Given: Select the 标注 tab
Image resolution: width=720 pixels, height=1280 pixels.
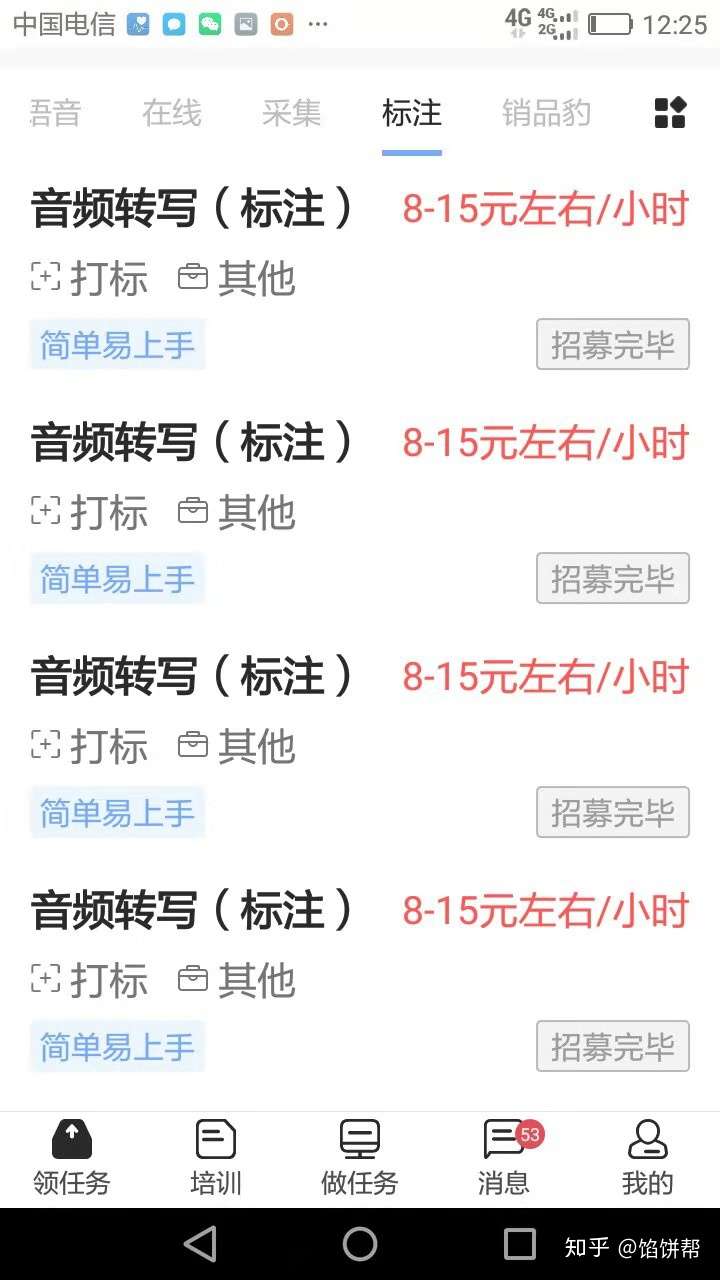Looking at the screenshot, I should [x=412, y=113].
